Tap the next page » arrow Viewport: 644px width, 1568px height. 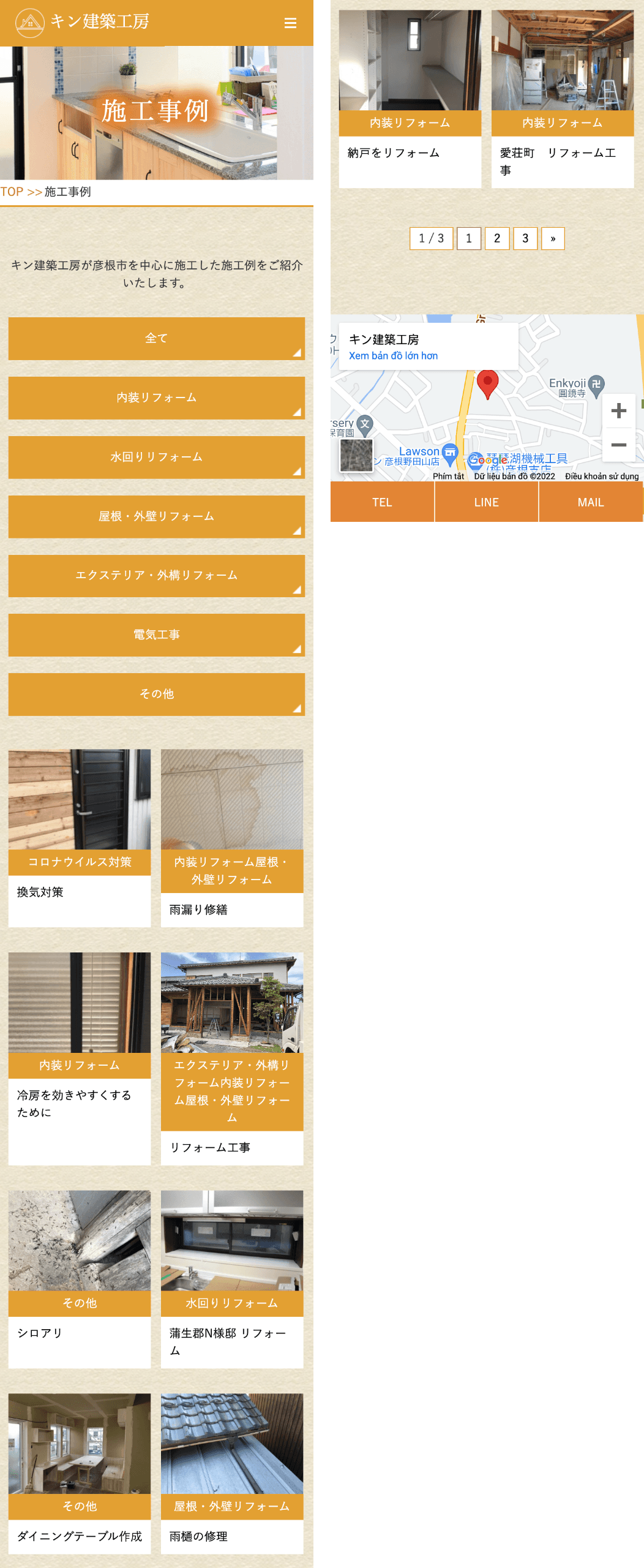coord(553,238)
